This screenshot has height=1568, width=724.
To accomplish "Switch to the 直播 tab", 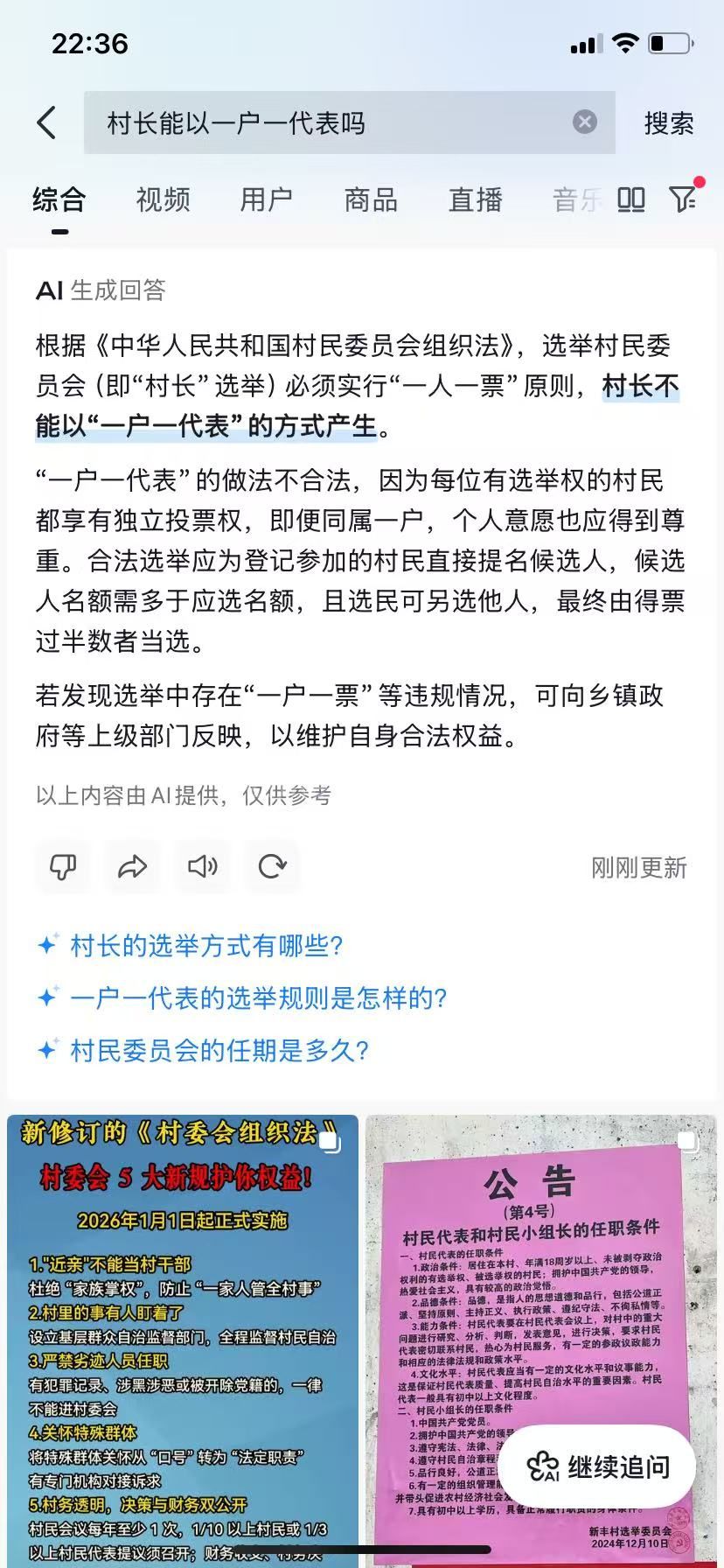I will pyautogui.click(x=475, y=200).
